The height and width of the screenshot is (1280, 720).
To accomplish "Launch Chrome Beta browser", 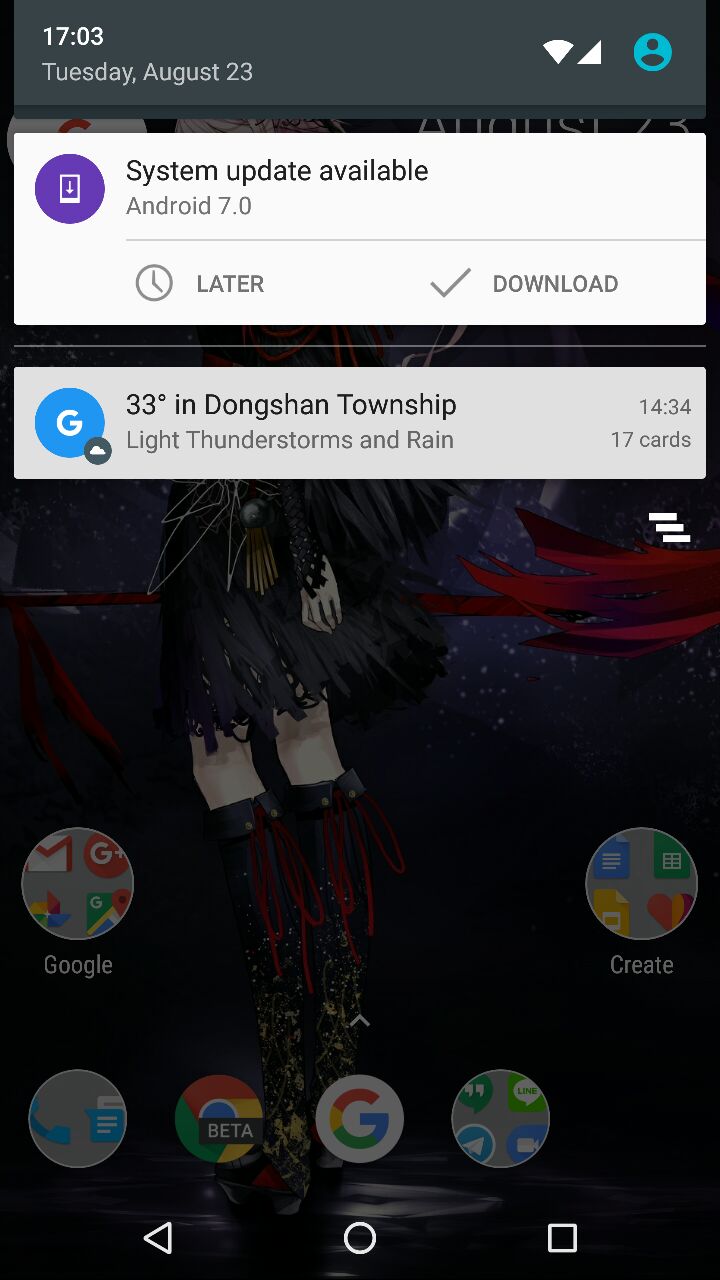I will 218,1119.
